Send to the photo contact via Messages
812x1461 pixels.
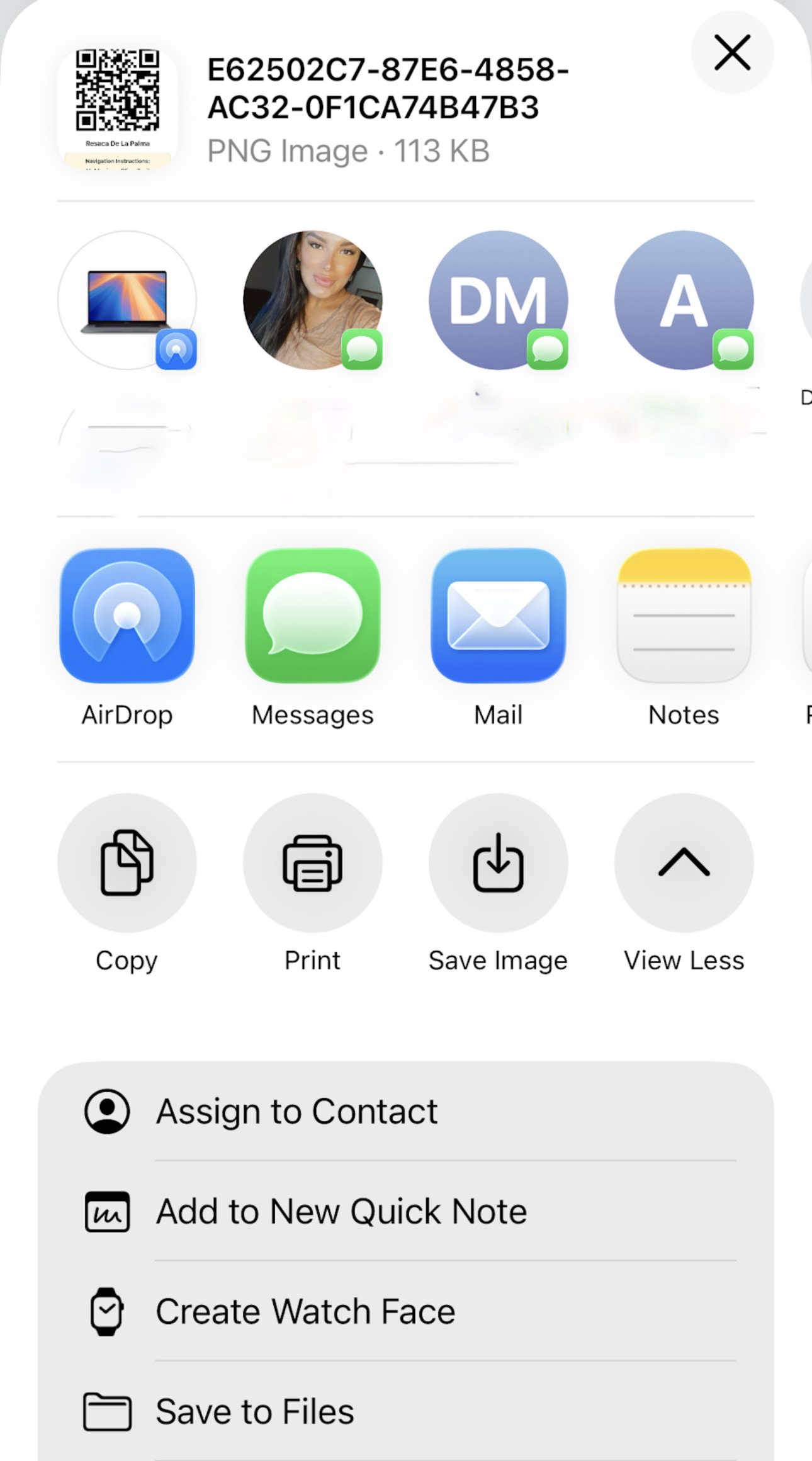[x=313, y=300]
